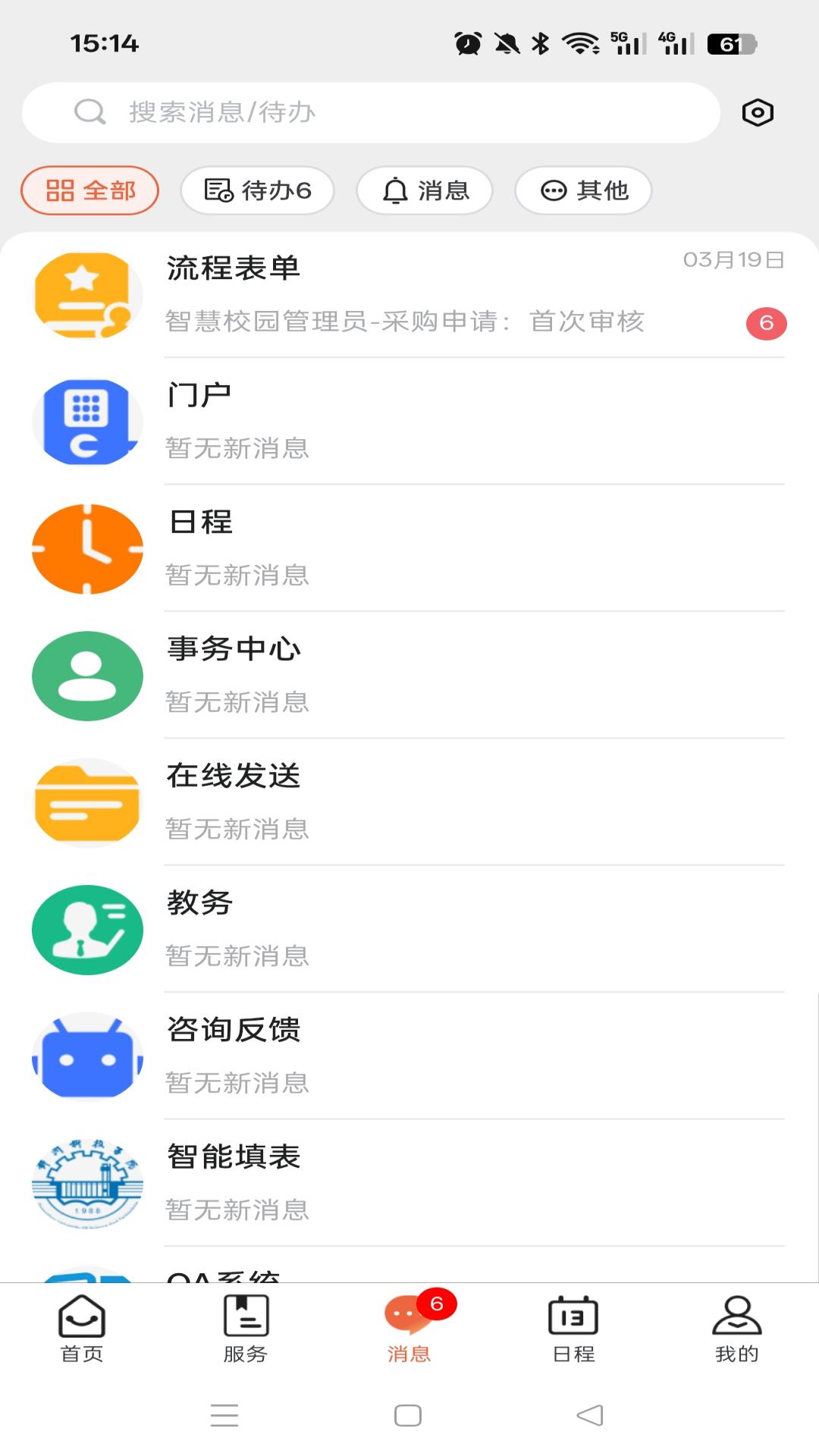819x1456 pixels.
Task: Tap the system back button
Action: click(590, 1415)
